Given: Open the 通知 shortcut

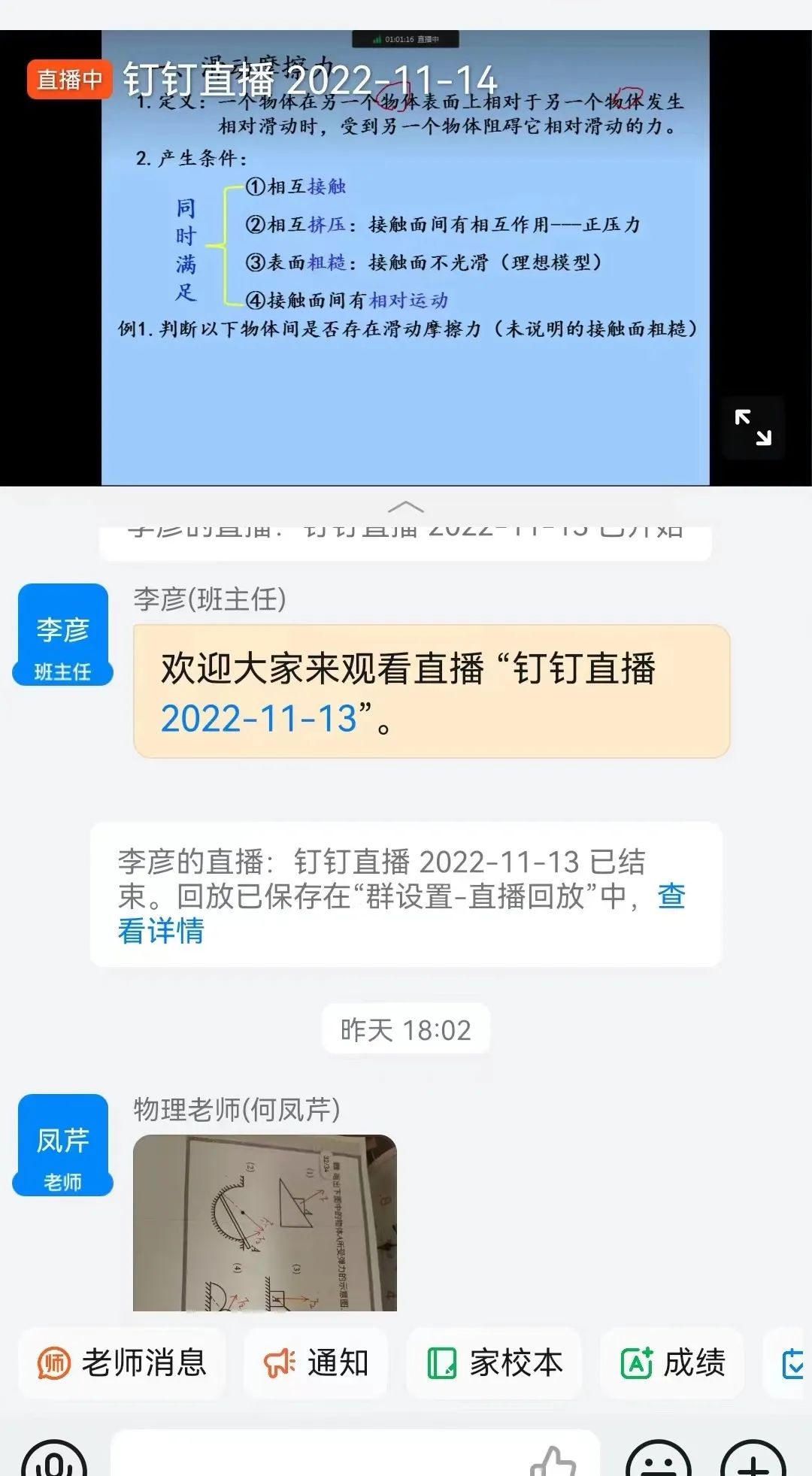Looking at the screenshot, I should [316, 1362].
